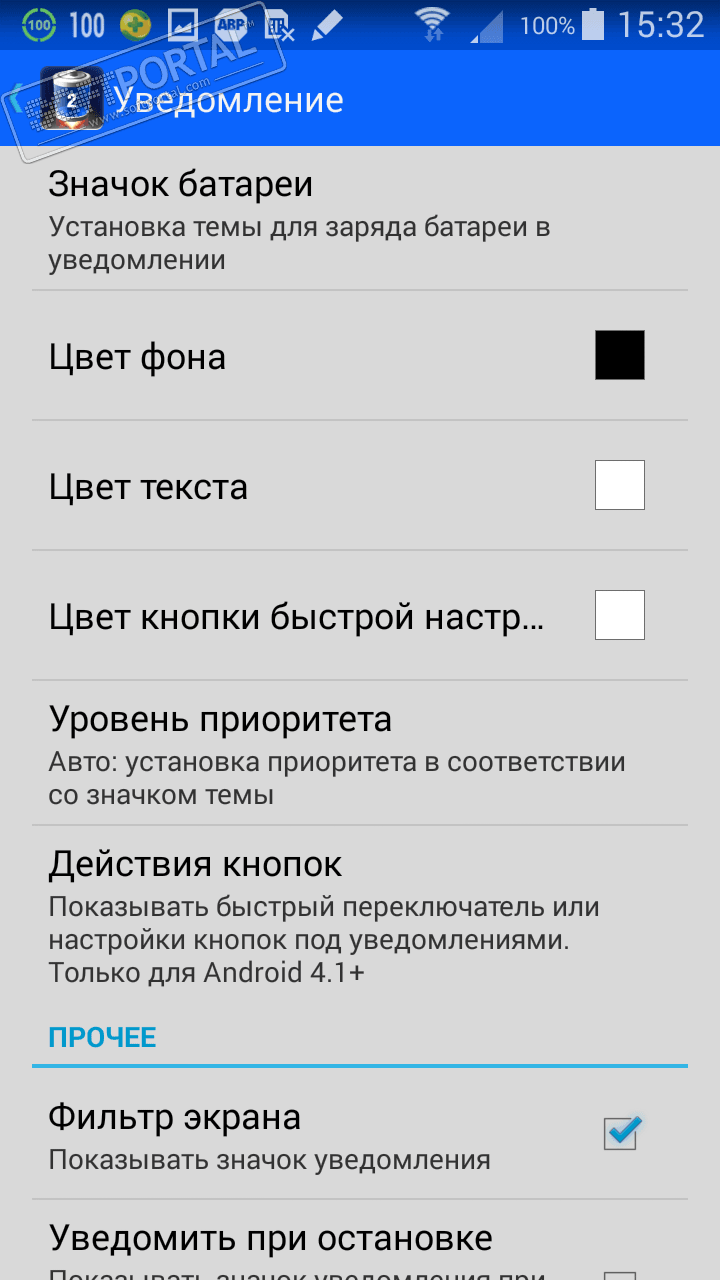This screenshot has width=720, height=1280.
Task: Pick color for Цвет кнопки быстрой настр…
Action: click(x=619, y=616)
